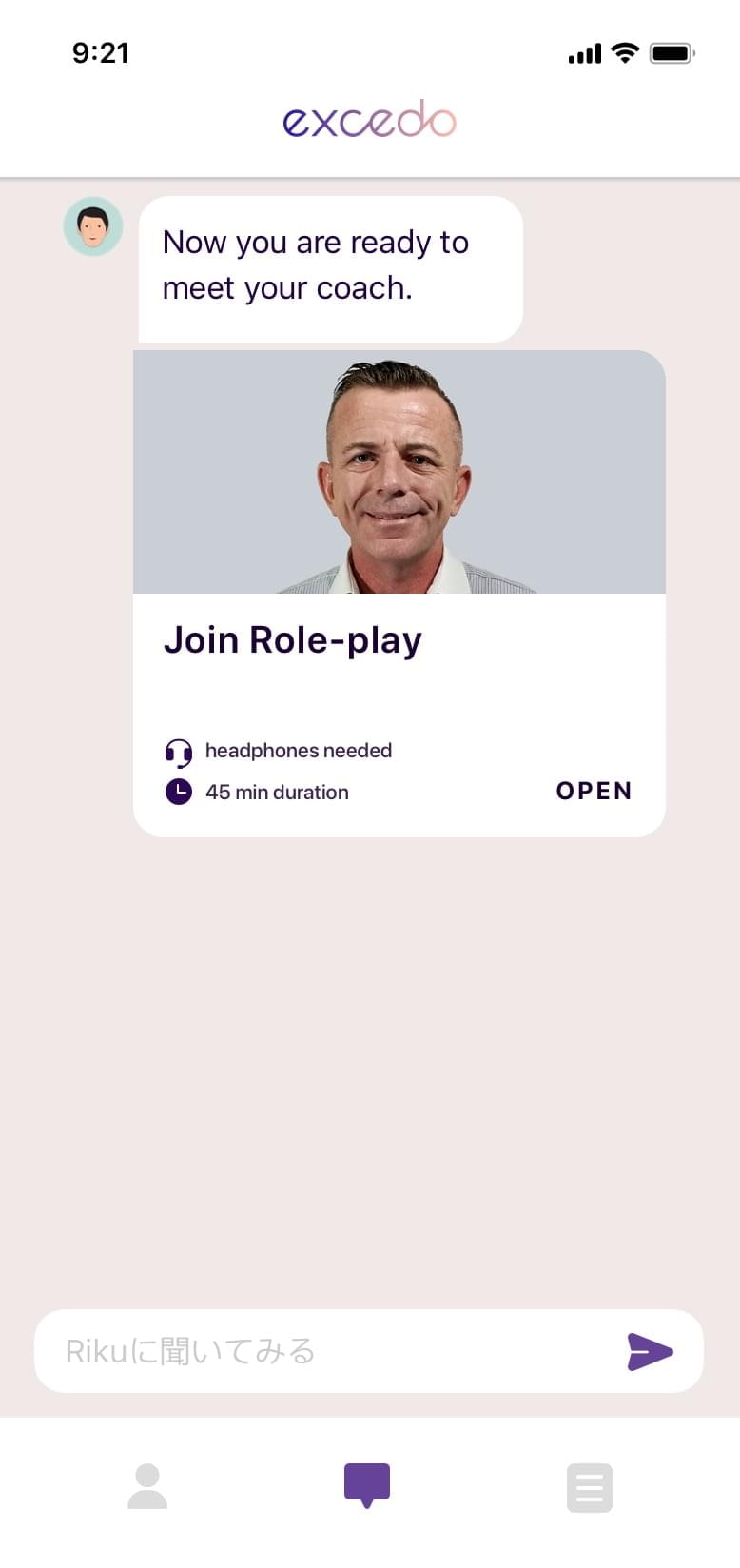Screen dimensions: 740x1568
Task: Focus the Riku message input field
Action: pyautogui.click(x=323, y=1351)
